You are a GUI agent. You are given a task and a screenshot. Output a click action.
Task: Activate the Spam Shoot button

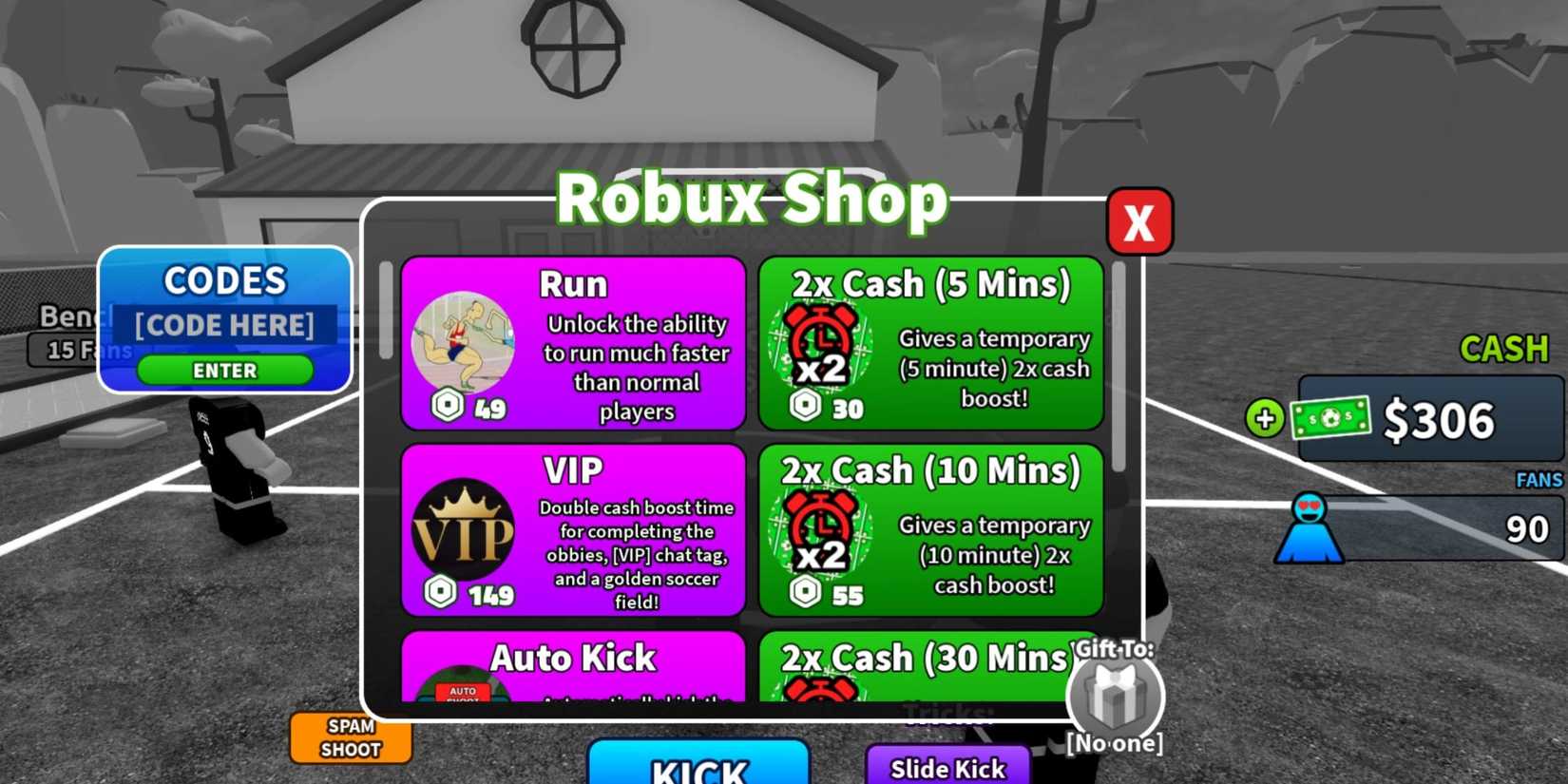click(351, 738)
